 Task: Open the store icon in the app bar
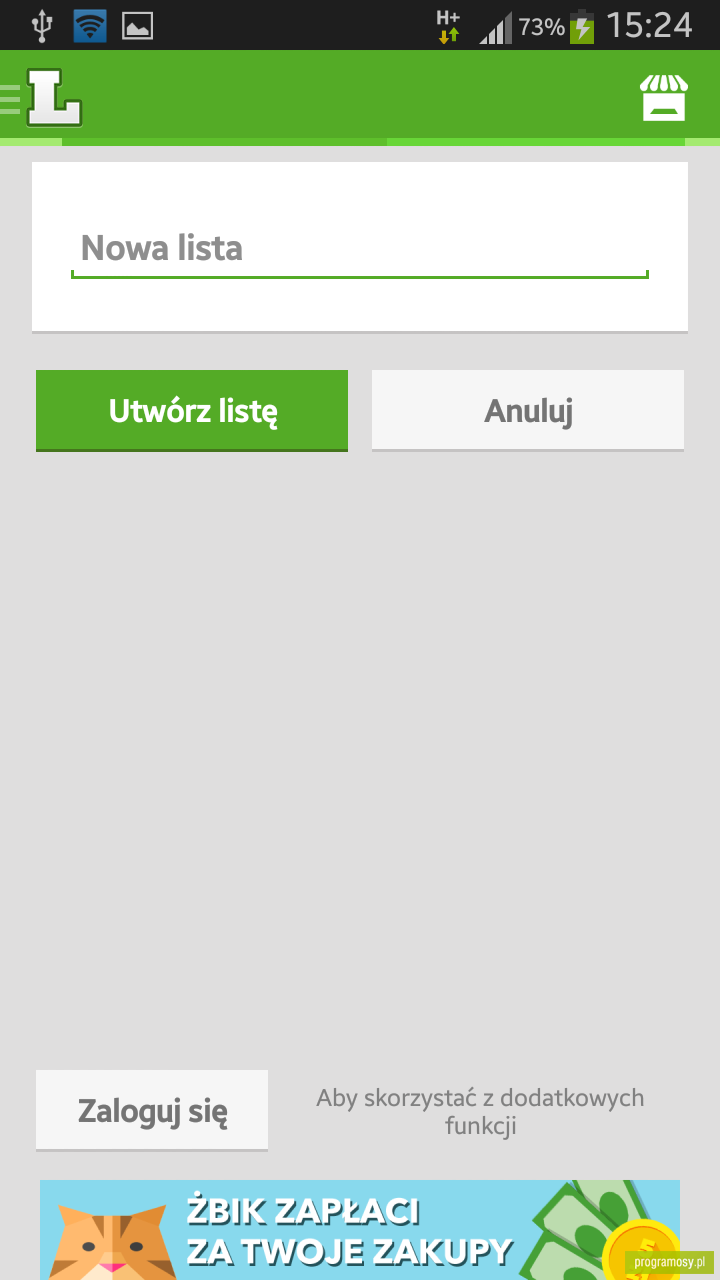664,98
